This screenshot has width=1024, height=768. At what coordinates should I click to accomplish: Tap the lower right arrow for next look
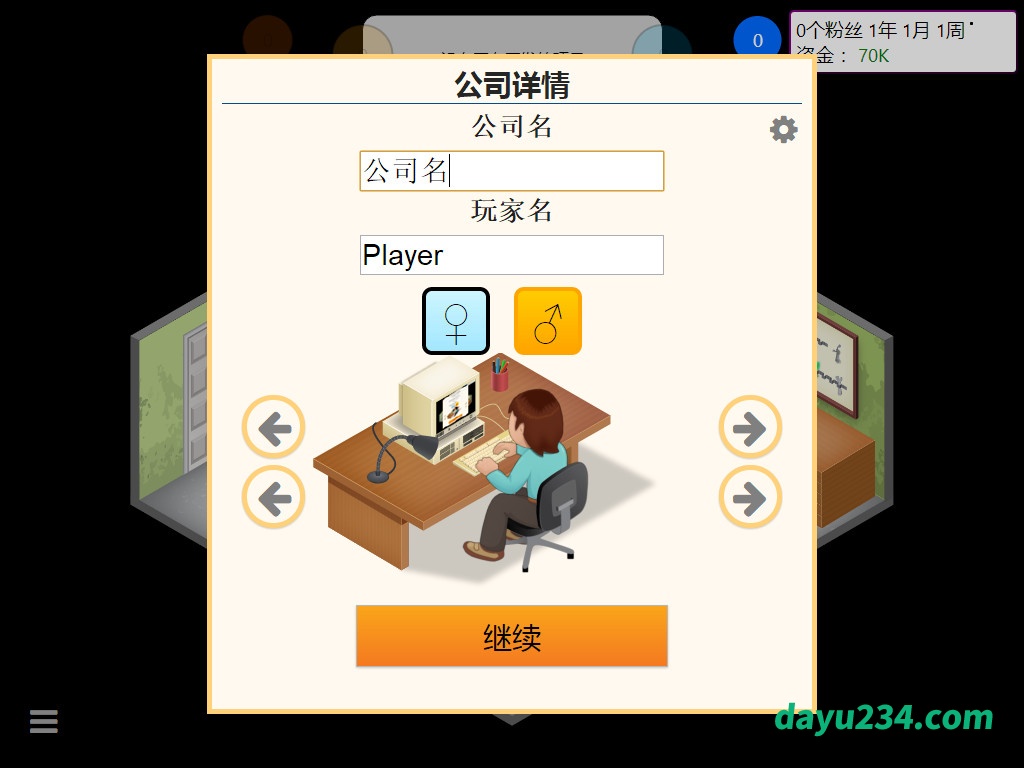pos(749,497)
